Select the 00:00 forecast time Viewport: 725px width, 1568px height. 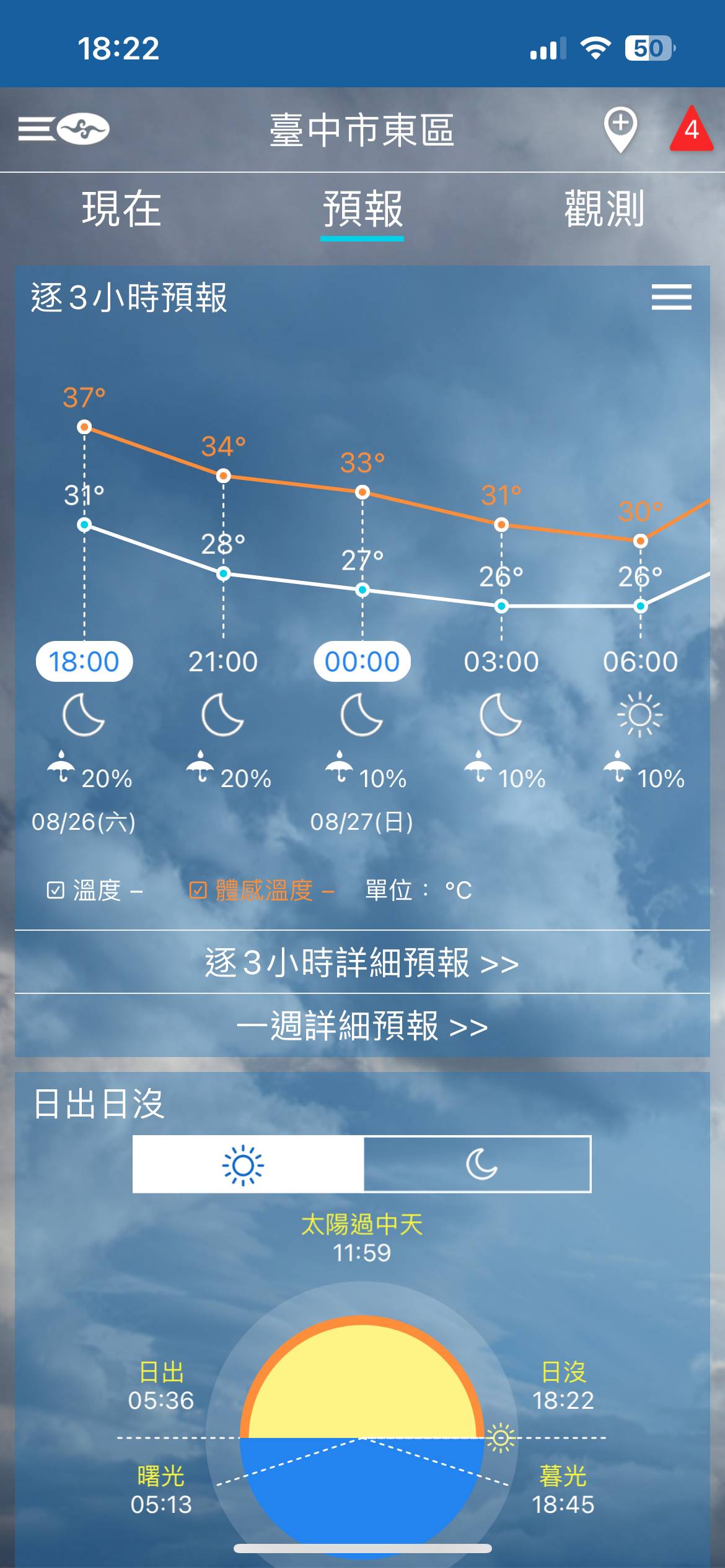point(362,662)
